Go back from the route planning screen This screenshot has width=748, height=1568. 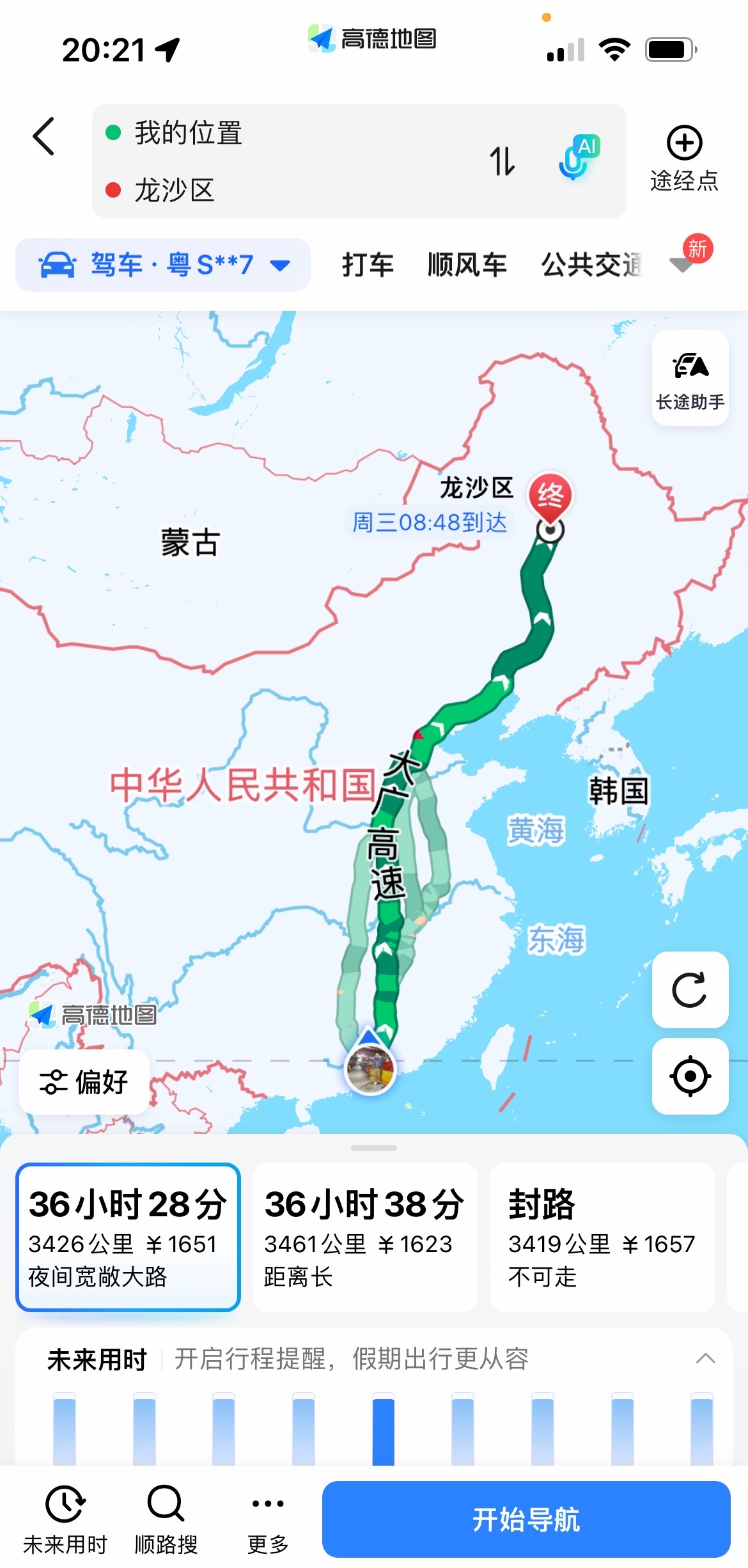[x=43, y=136]
